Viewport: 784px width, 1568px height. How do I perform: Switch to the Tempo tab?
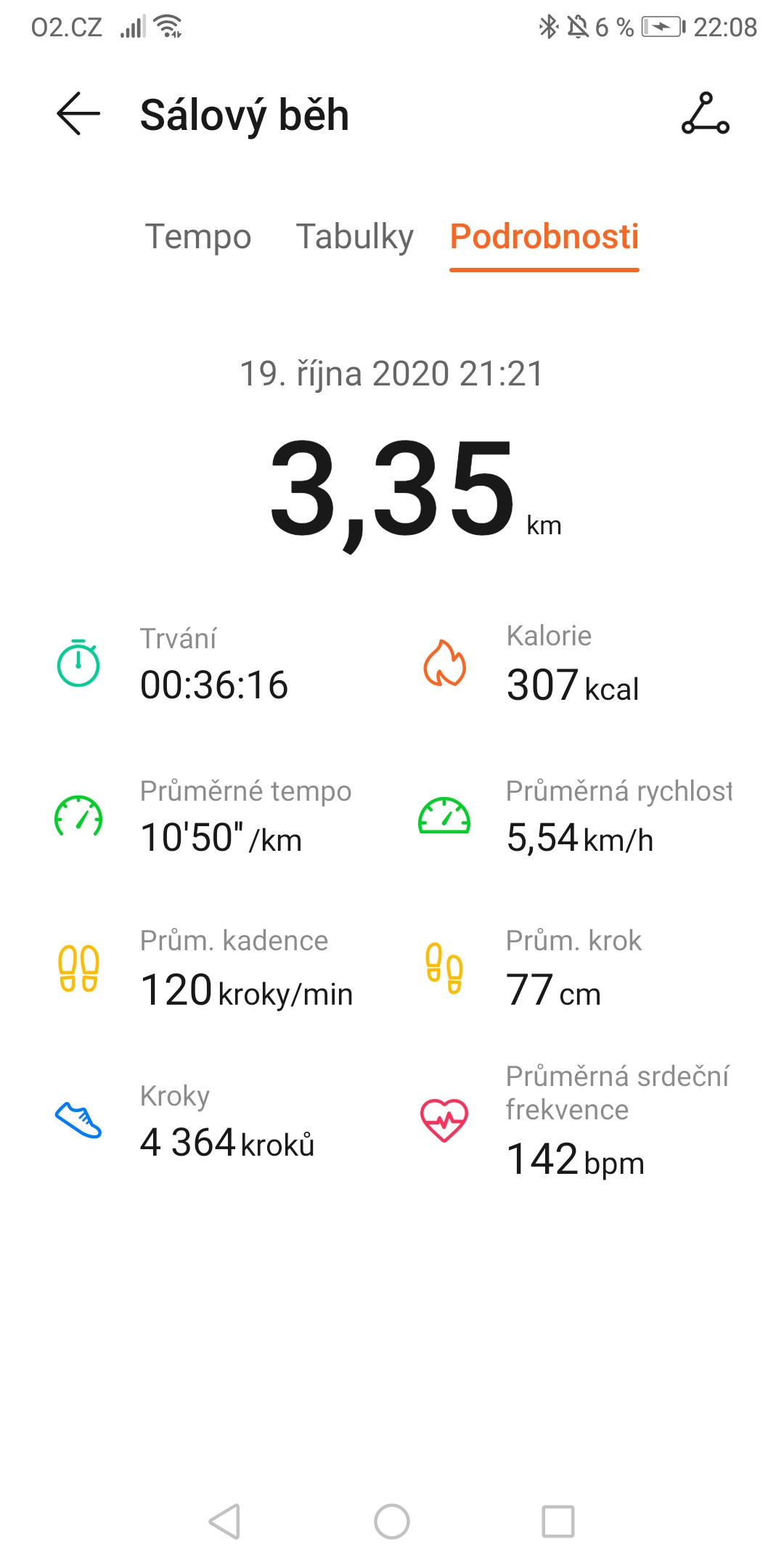coord(198,237)
